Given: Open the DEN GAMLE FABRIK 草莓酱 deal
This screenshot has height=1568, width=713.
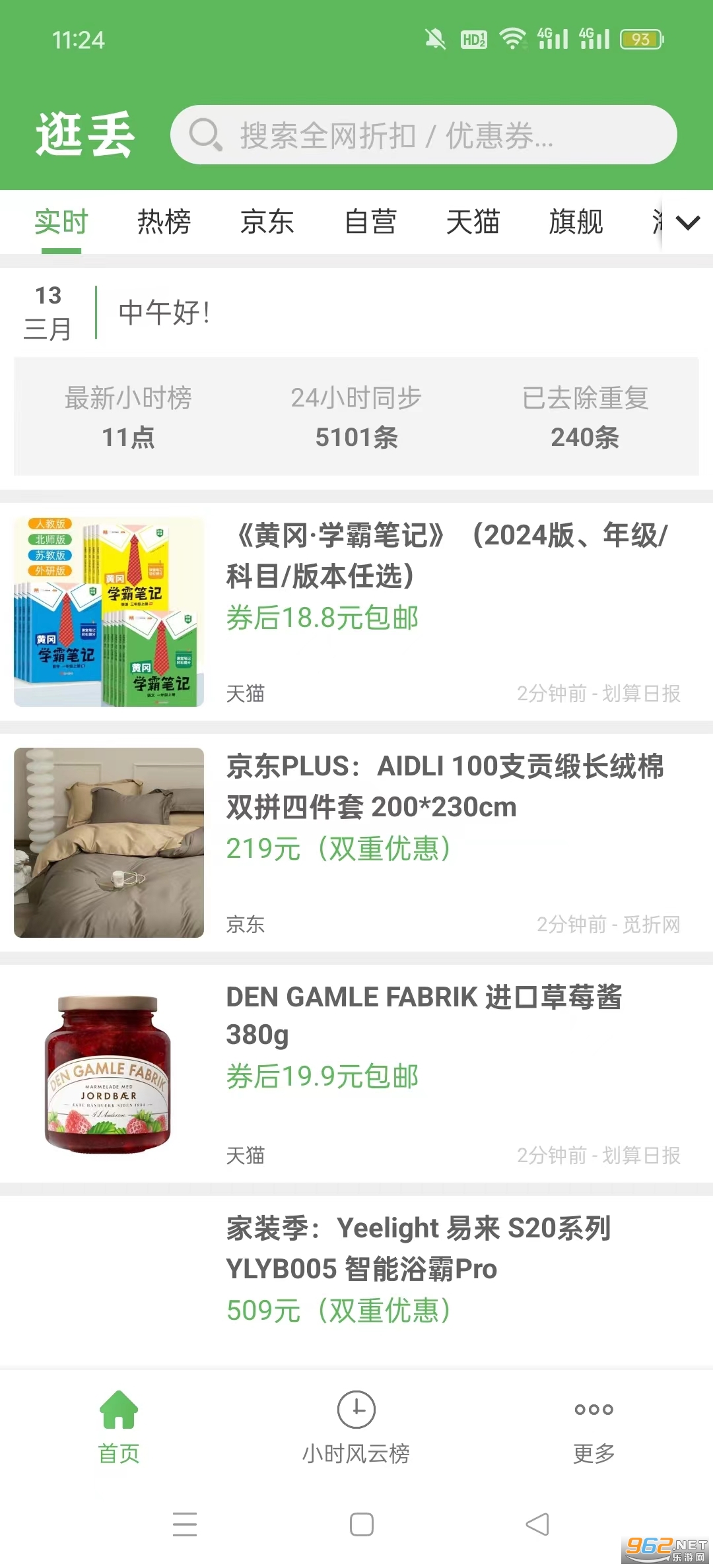Looking at the screenshot, I should pos(424,1016).
